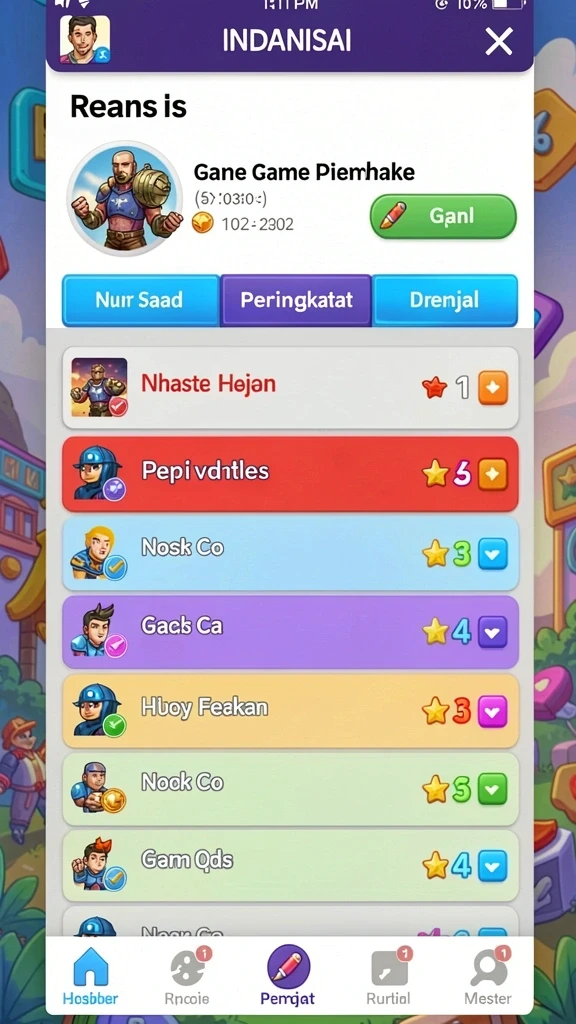Switch to the Nuir Saad tab
Screen dimensions: 576x1024
pyautogui.click(x=140, y=300)
